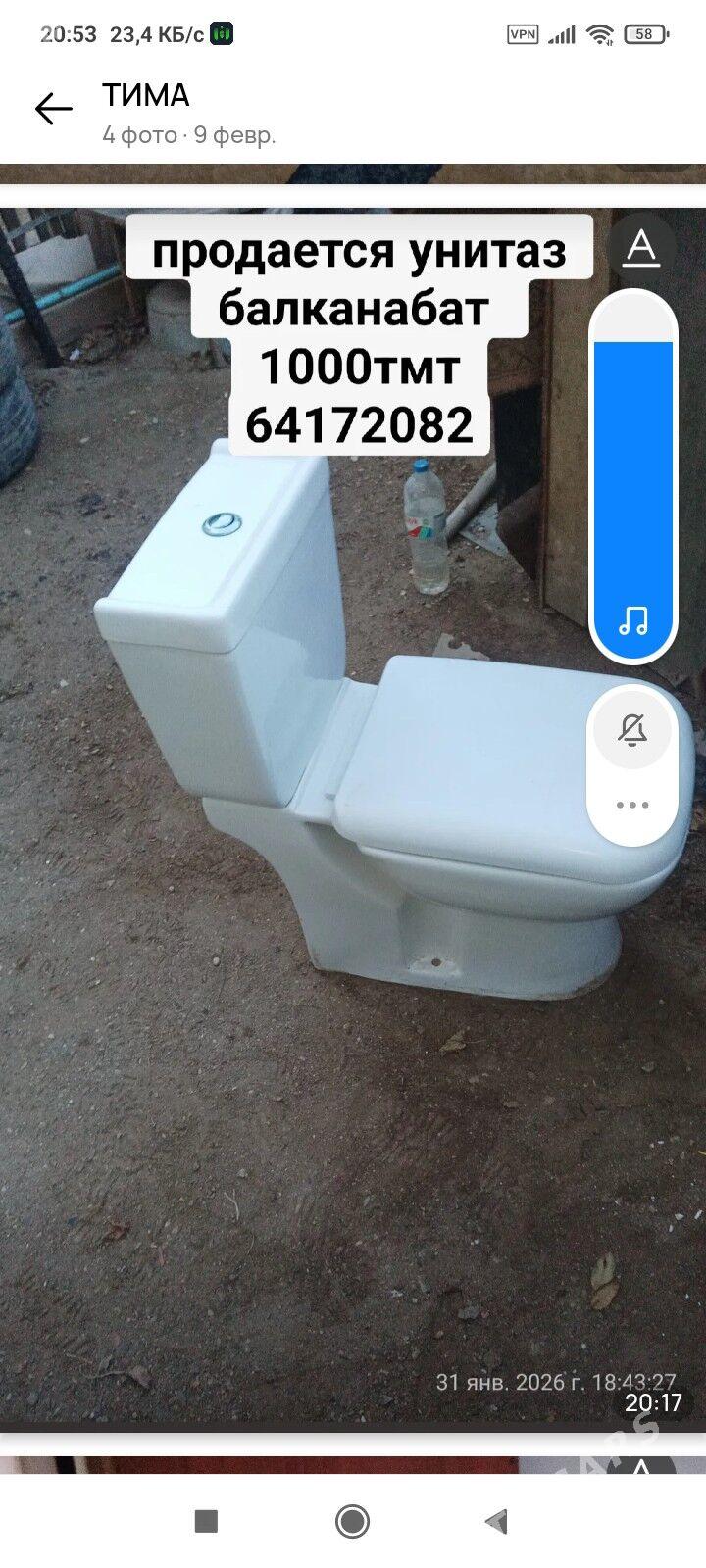The height and width of the screenshot is (1568, 706).
Task: Tap the system back button
Action: (497, 1521)
